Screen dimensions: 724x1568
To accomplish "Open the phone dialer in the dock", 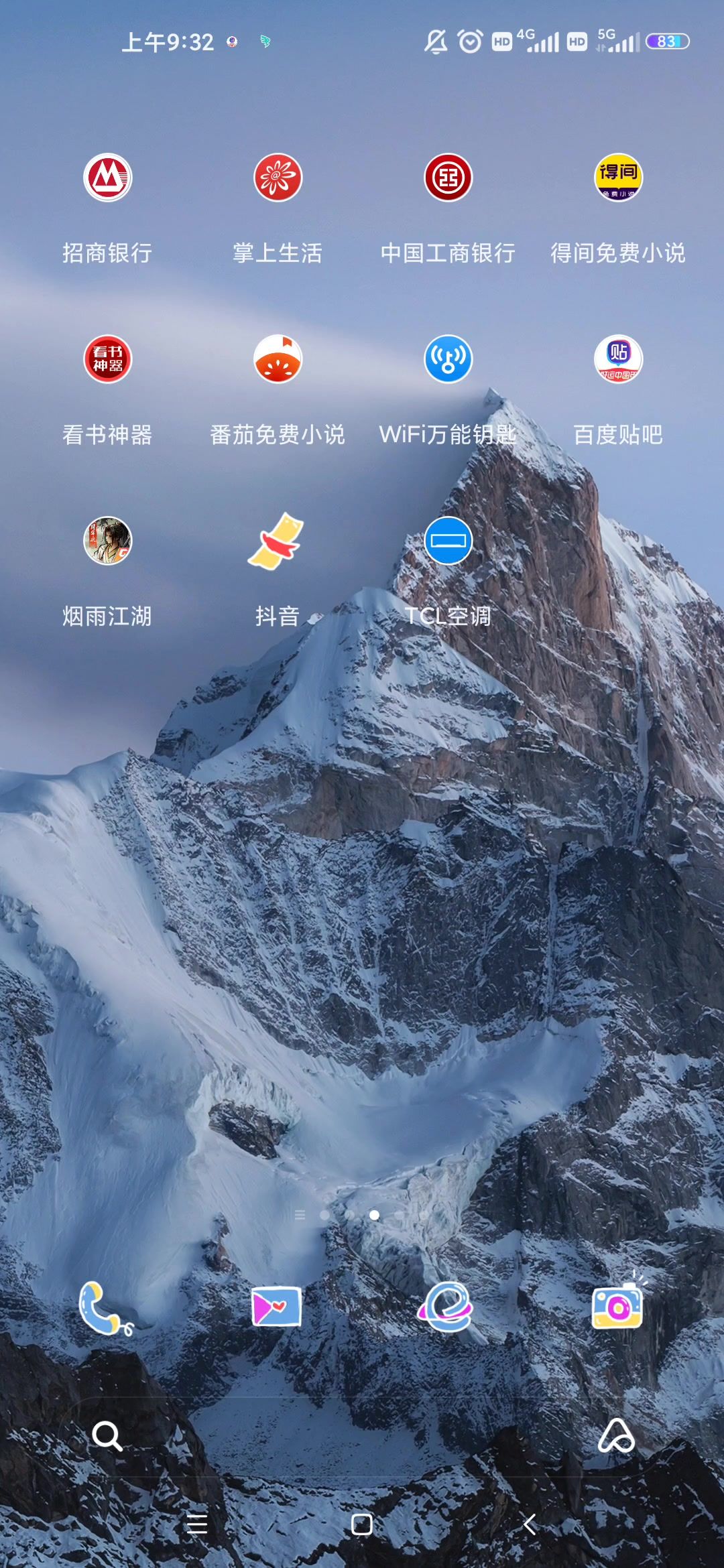I will (x=106, y=1307).
